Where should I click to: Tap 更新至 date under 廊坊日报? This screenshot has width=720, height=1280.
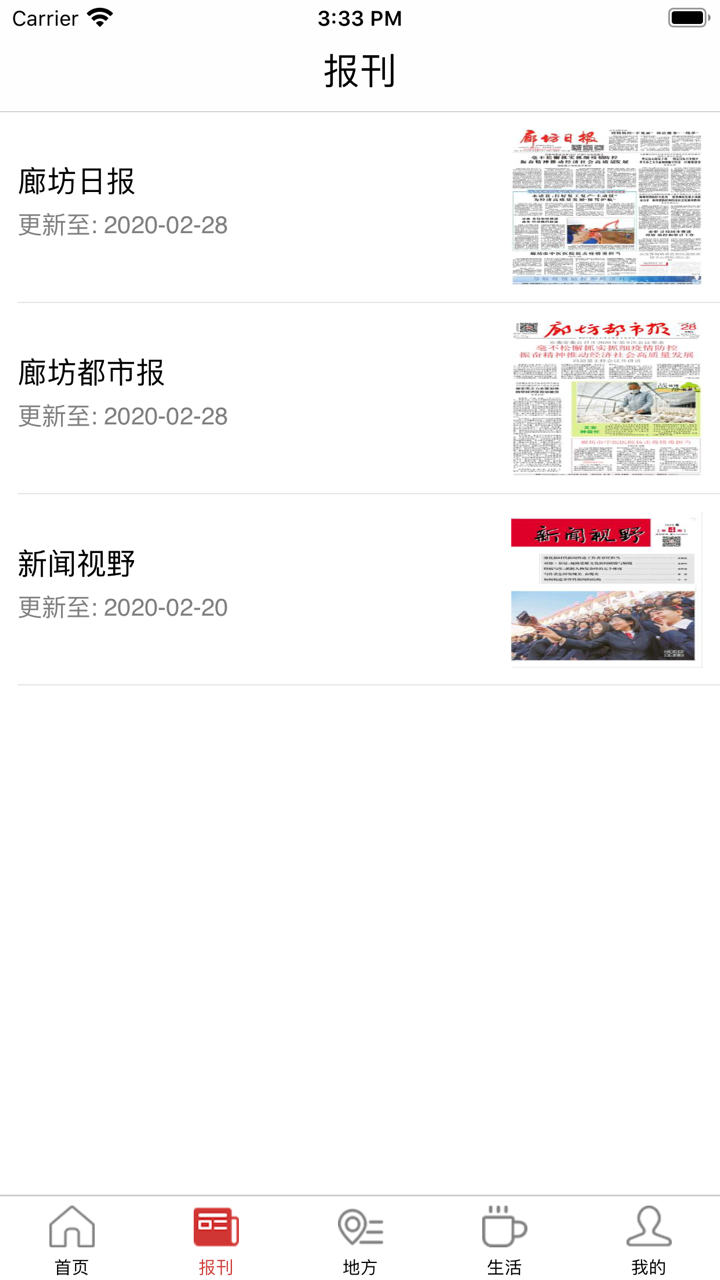click(122, 225)
